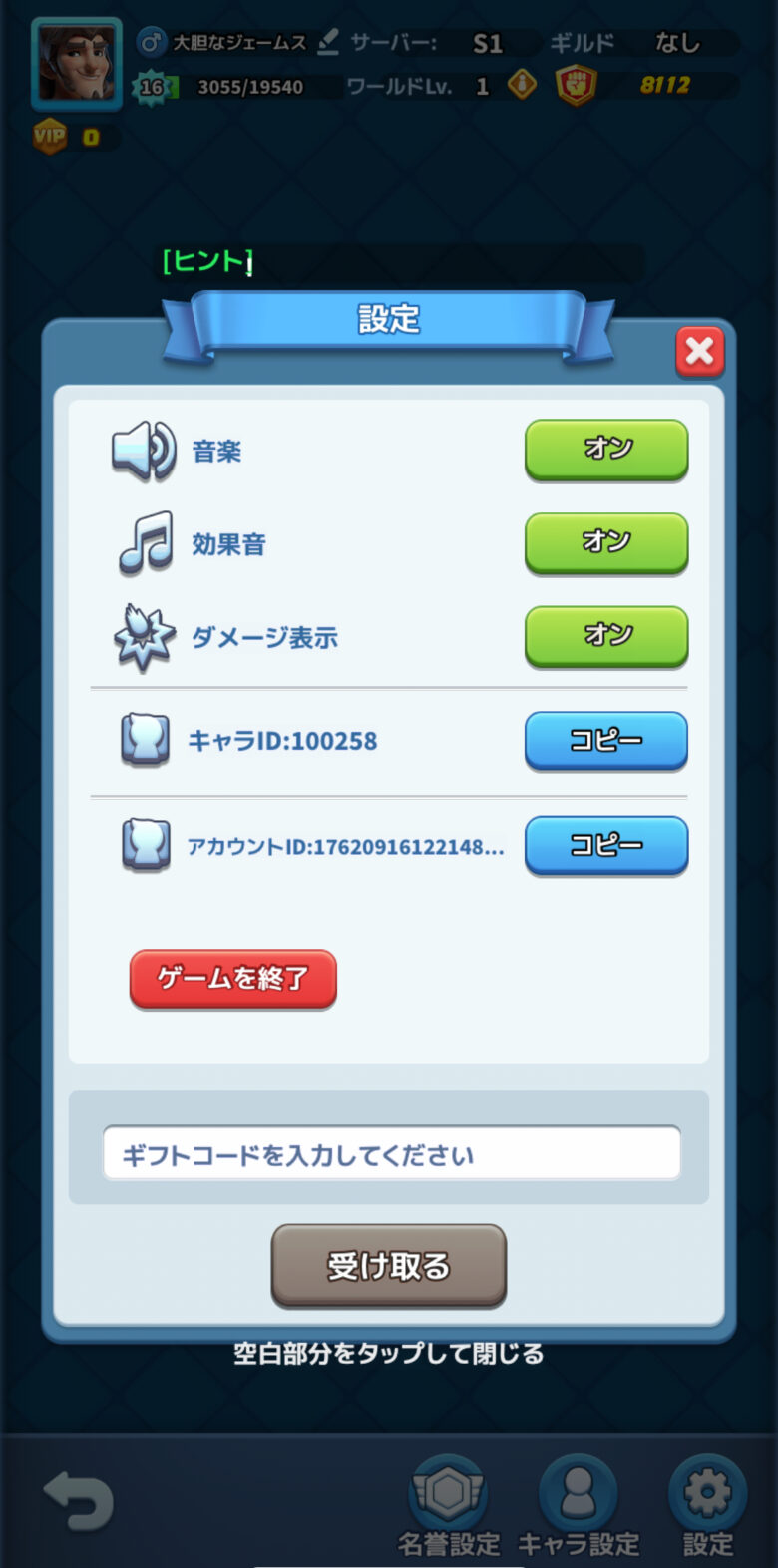The image size is (778, 1568).
Task: Disable the 効果音 sound effects
Action: tap(605, 543)
